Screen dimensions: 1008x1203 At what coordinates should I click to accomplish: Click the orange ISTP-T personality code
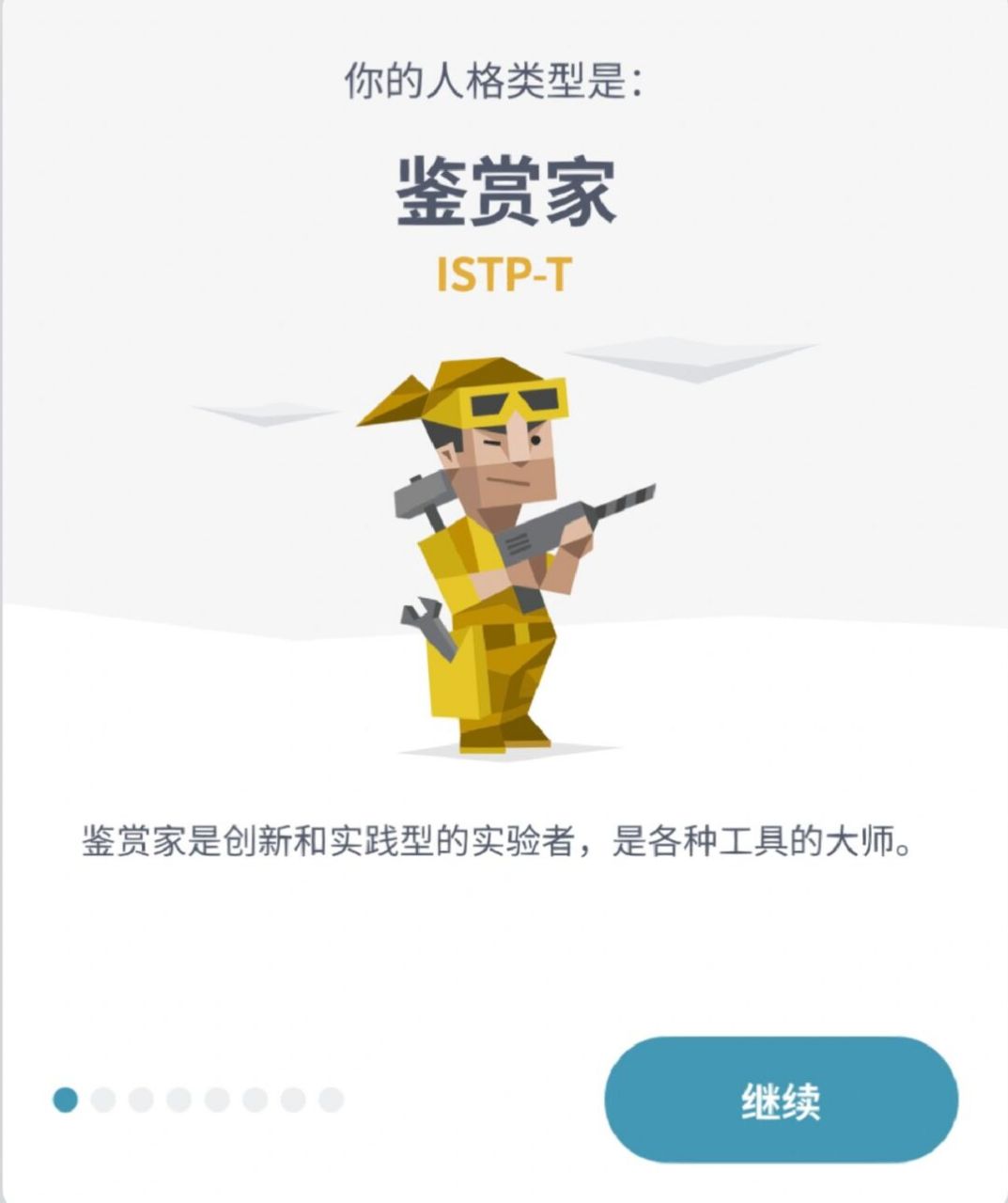[x=504, y=274]
